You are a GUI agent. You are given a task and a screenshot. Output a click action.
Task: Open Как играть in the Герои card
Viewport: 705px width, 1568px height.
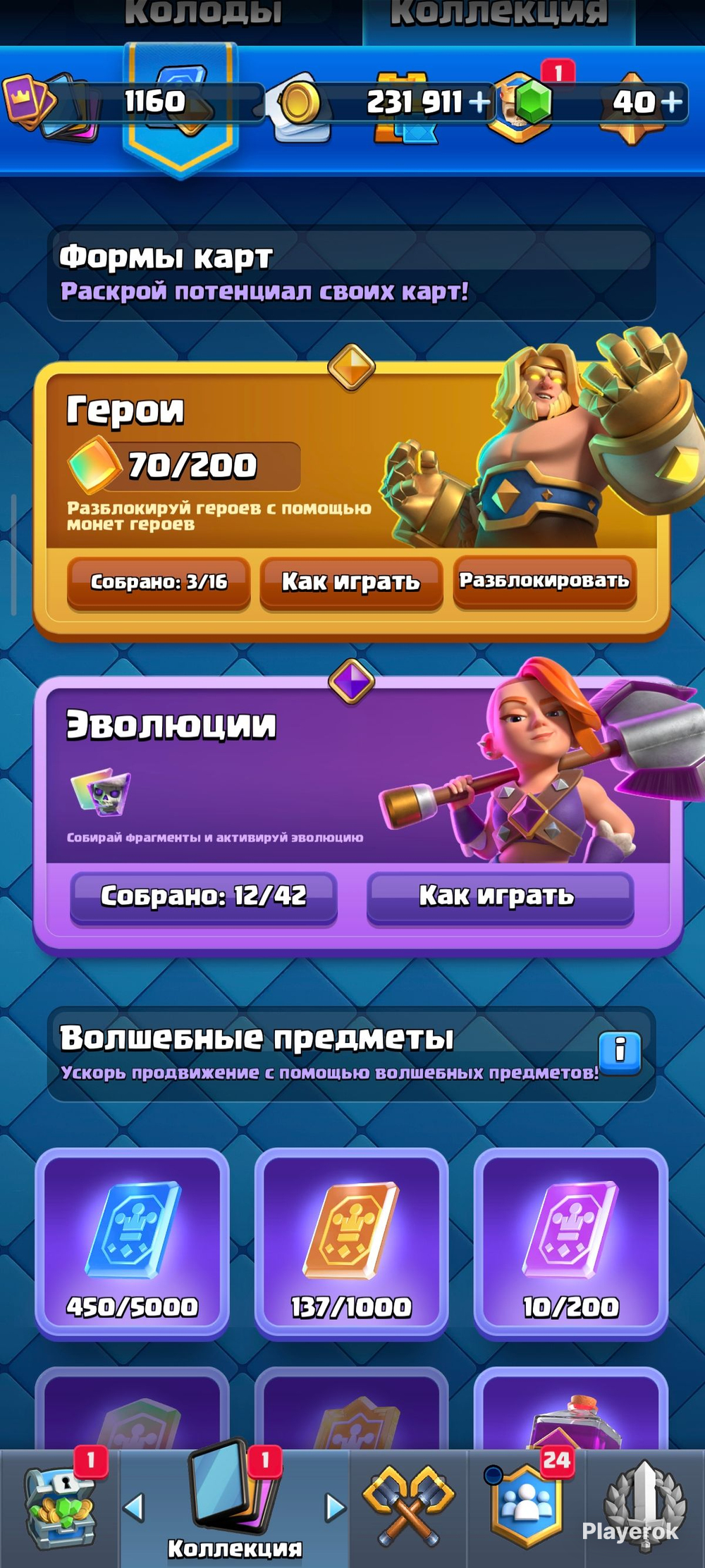click(x=351, y=582)
